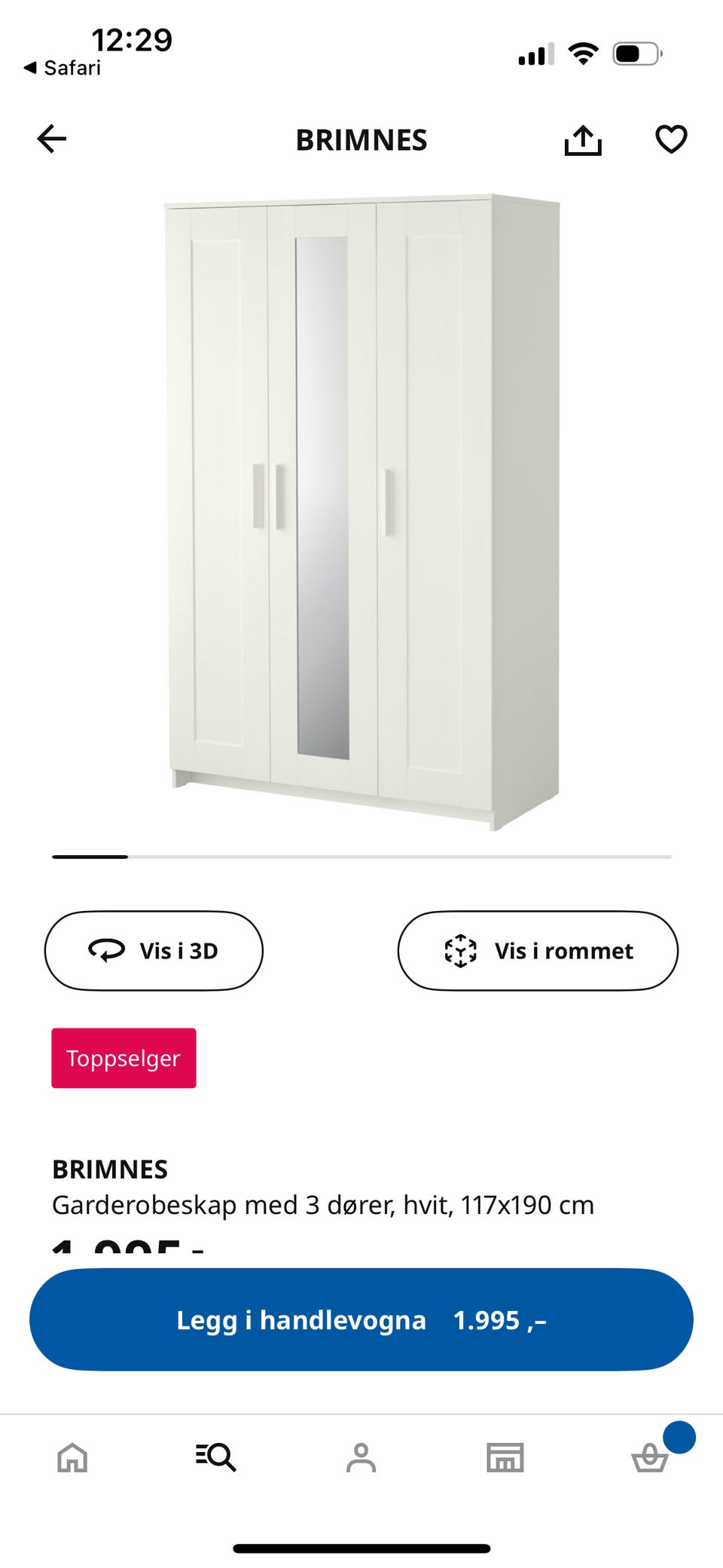Image resolution: width=723 pixels, height=1568 pixels.
Task: Tap the pink Toppselger badge
Action: tap(124, 1057)
